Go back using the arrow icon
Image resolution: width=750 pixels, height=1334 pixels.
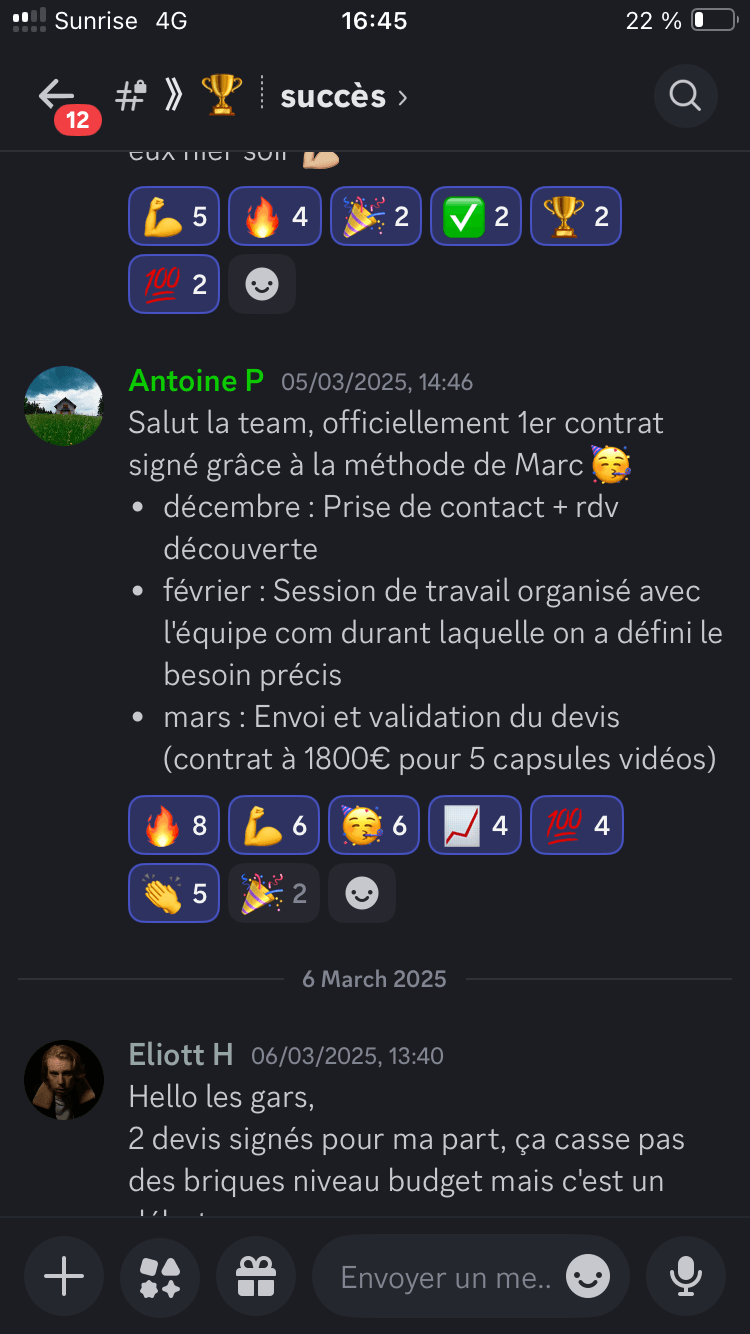click(56, 96)
